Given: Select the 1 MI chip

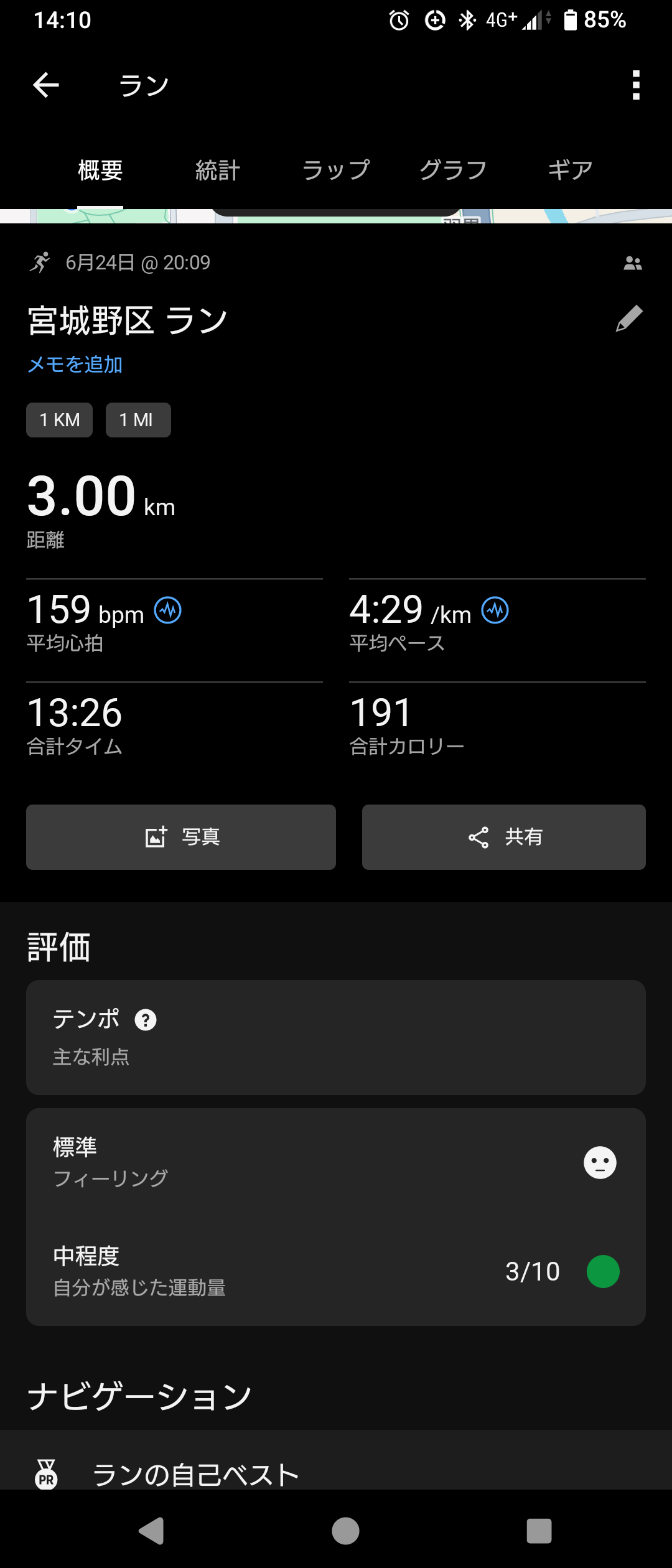Looking at the screenshot, I should click(x=138, y=420).
